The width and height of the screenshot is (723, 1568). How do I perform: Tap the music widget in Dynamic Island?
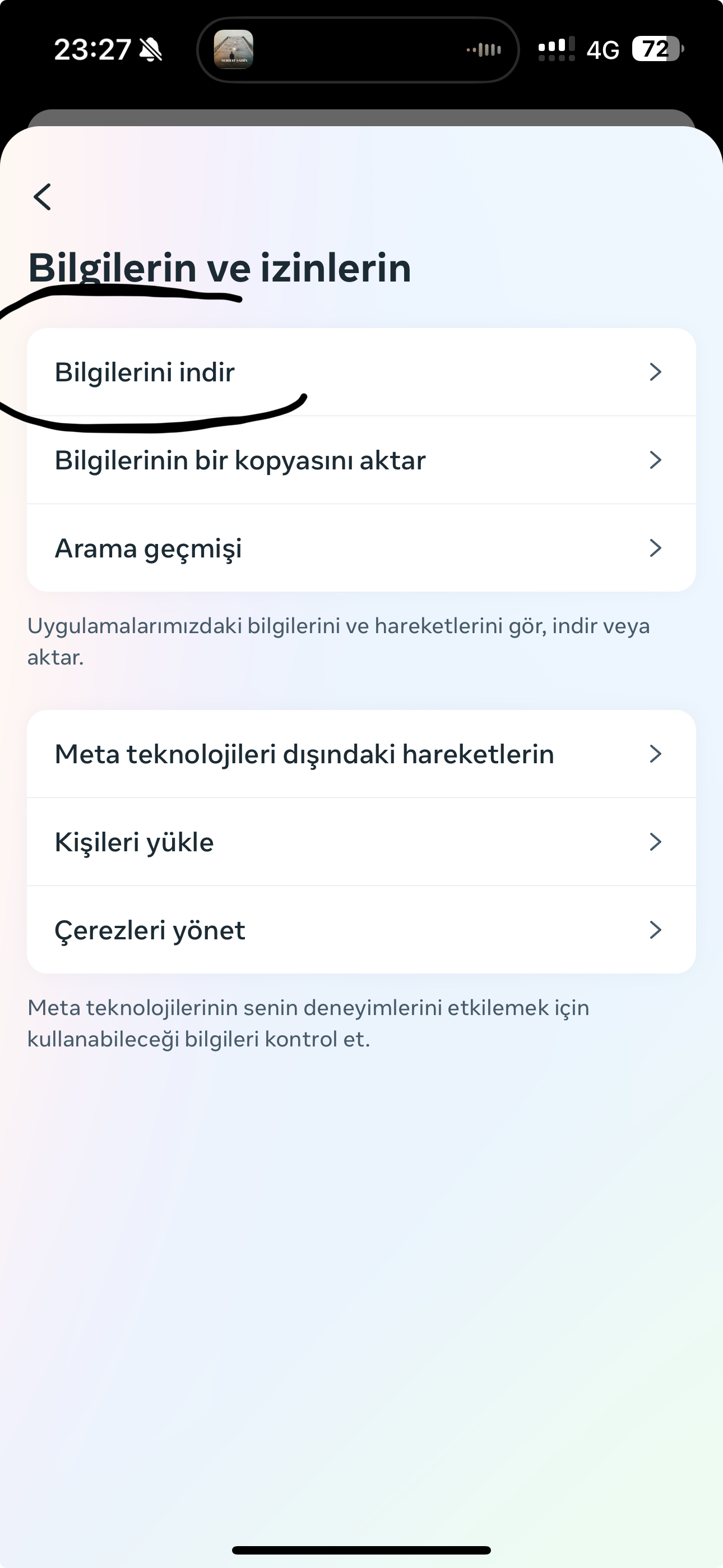[x=358, y=49]
